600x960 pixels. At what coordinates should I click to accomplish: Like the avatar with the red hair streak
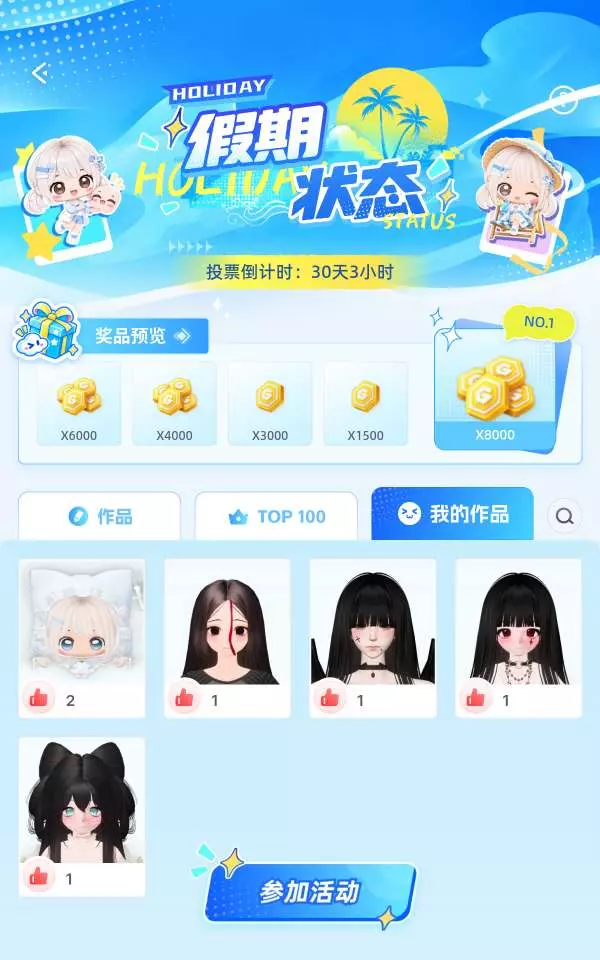pyautogui.click(x=184, y=698)
